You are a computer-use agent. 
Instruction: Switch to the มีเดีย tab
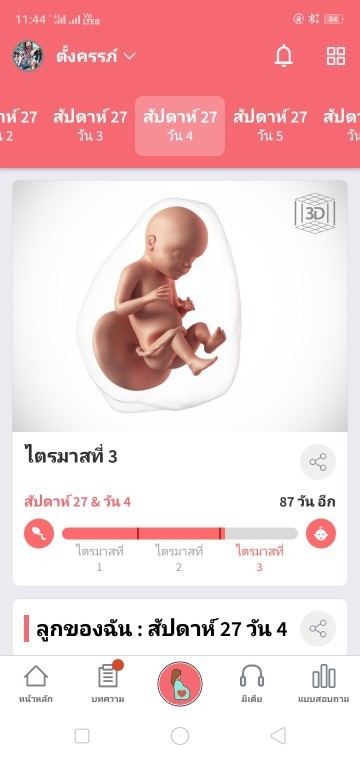[252, 684]
